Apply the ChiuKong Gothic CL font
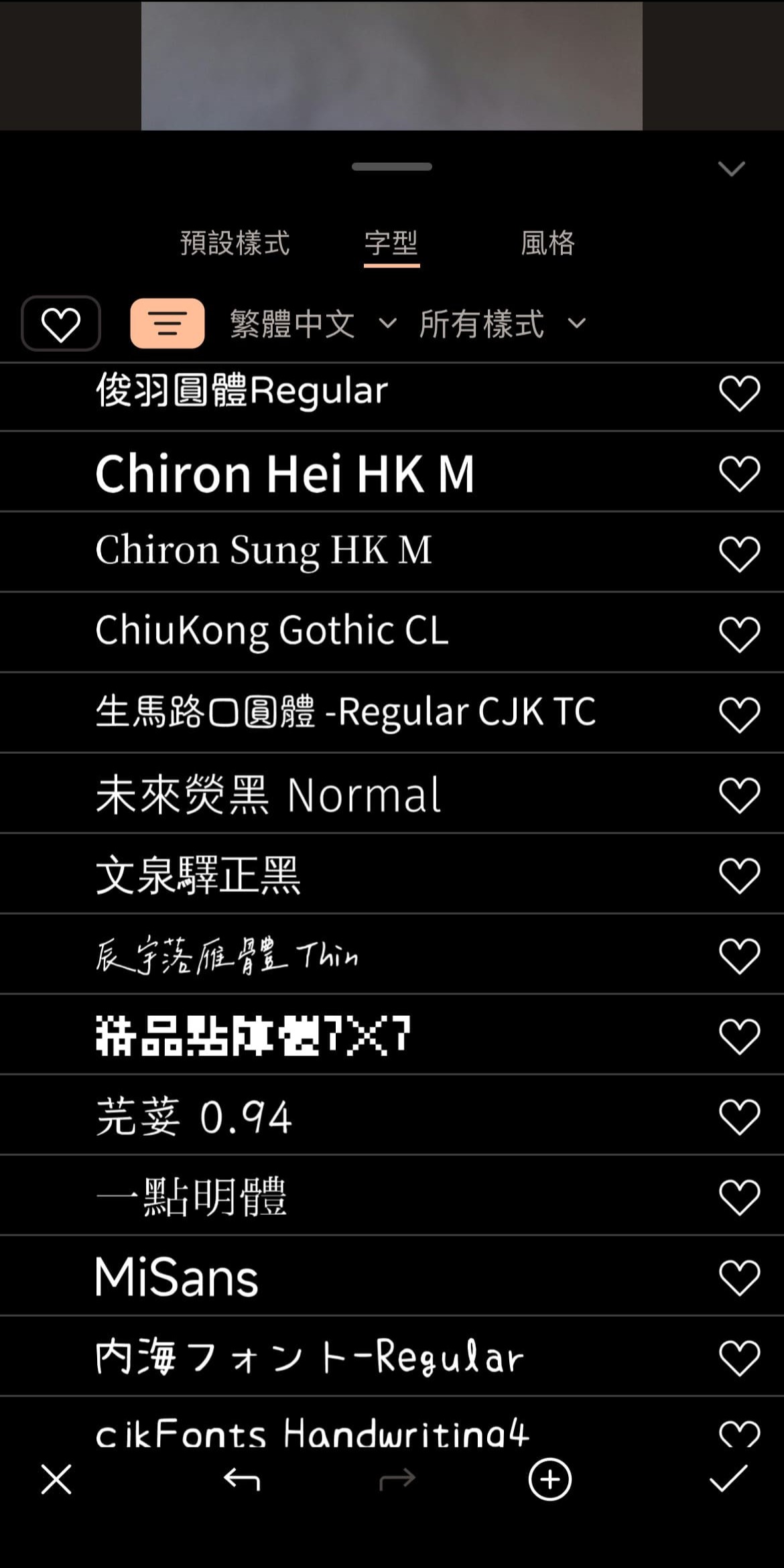This screenshot has height=1568, width=784. coord(271,632)
